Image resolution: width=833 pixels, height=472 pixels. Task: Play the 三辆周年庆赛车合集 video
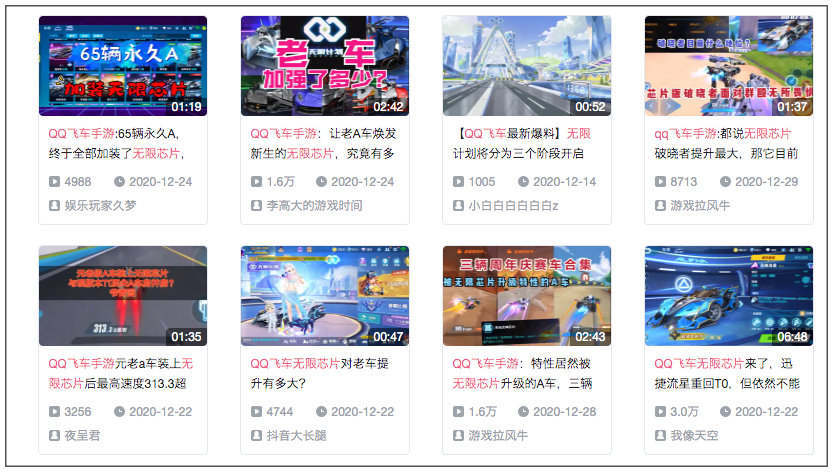pyautogui.click(x=526, y=296)
